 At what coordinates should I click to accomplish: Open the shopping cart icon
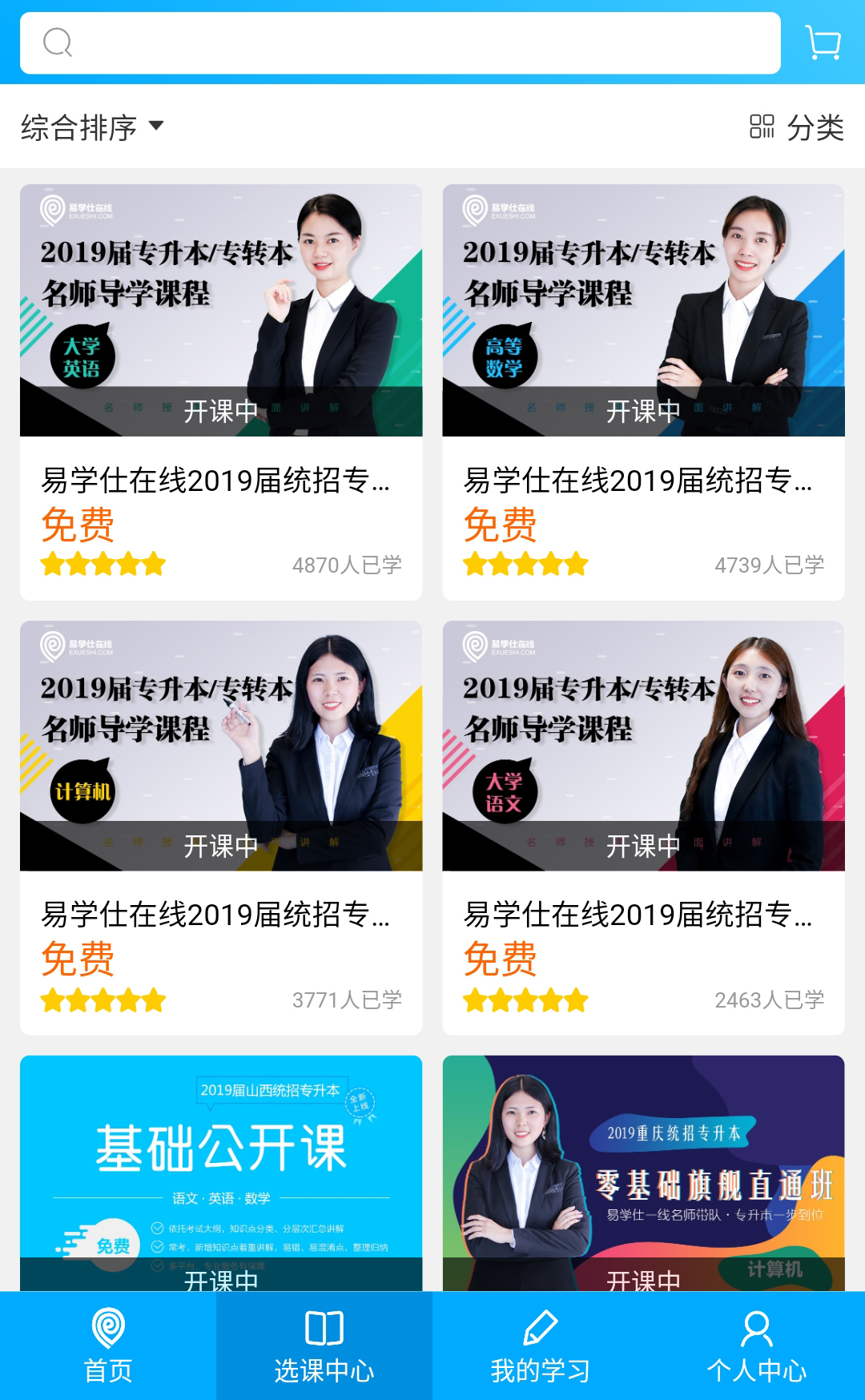click(x=823, y=44)
